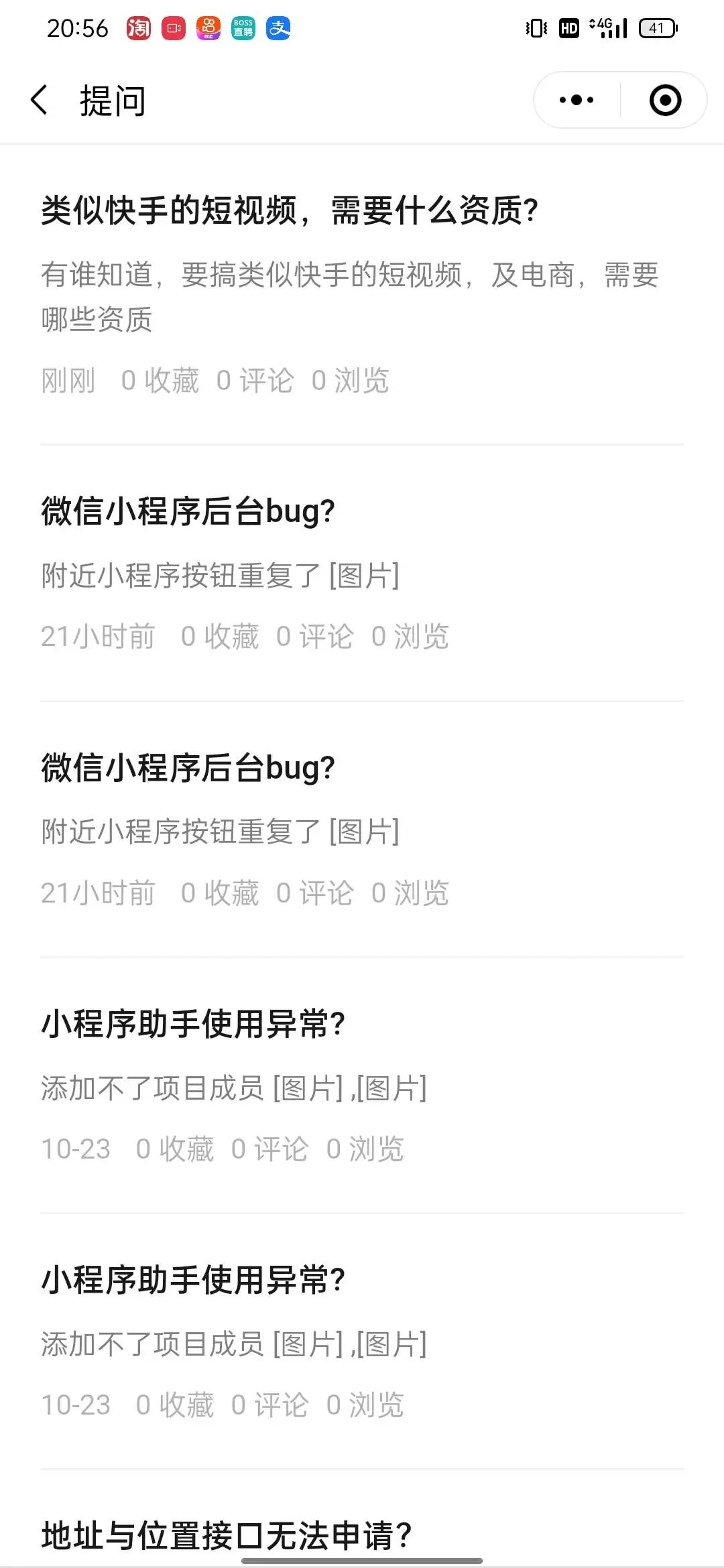Image resolution: width=724 pixels, height=1568 pixels.
Task: Close the mini program with the circle button
Action: point(665,101)
